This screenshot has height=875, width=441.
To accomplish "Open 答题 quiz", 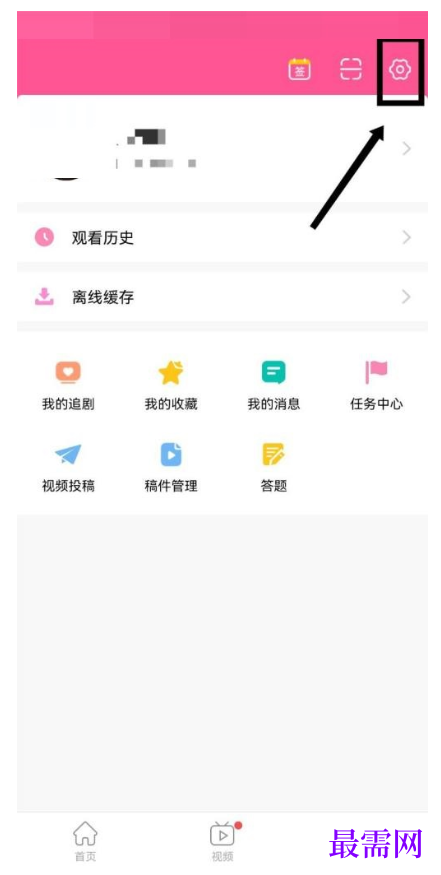I will (x=274, y=468).
